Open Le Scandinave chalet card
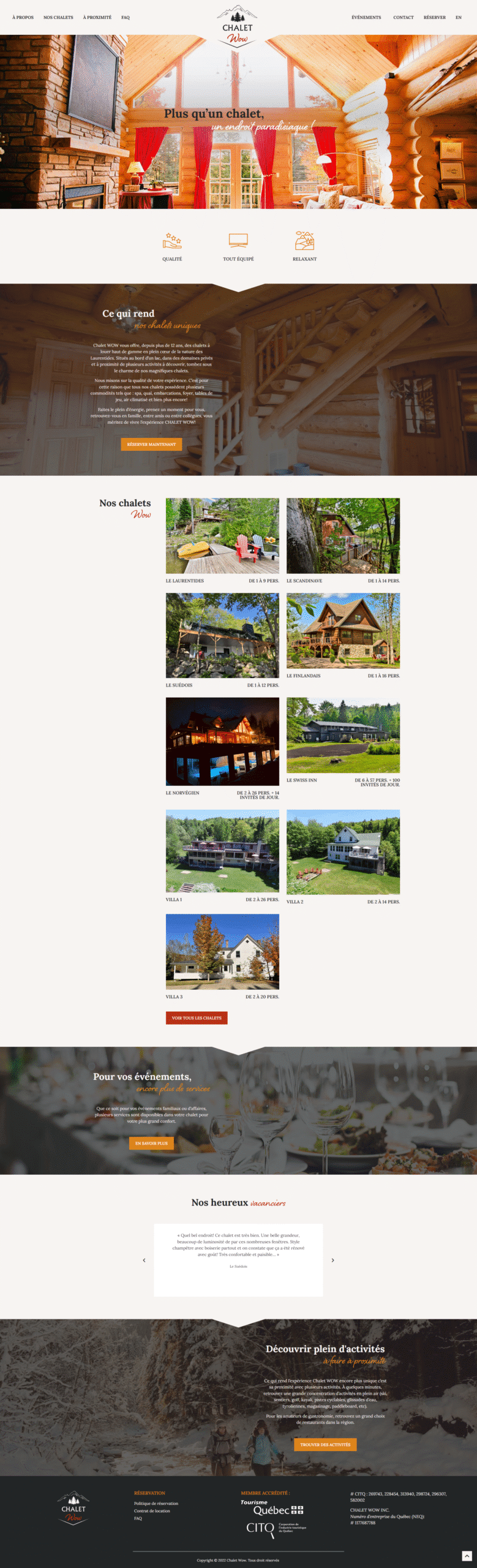Image resolution: width=477 pixels, height=1568 pixels. [343, 536]
